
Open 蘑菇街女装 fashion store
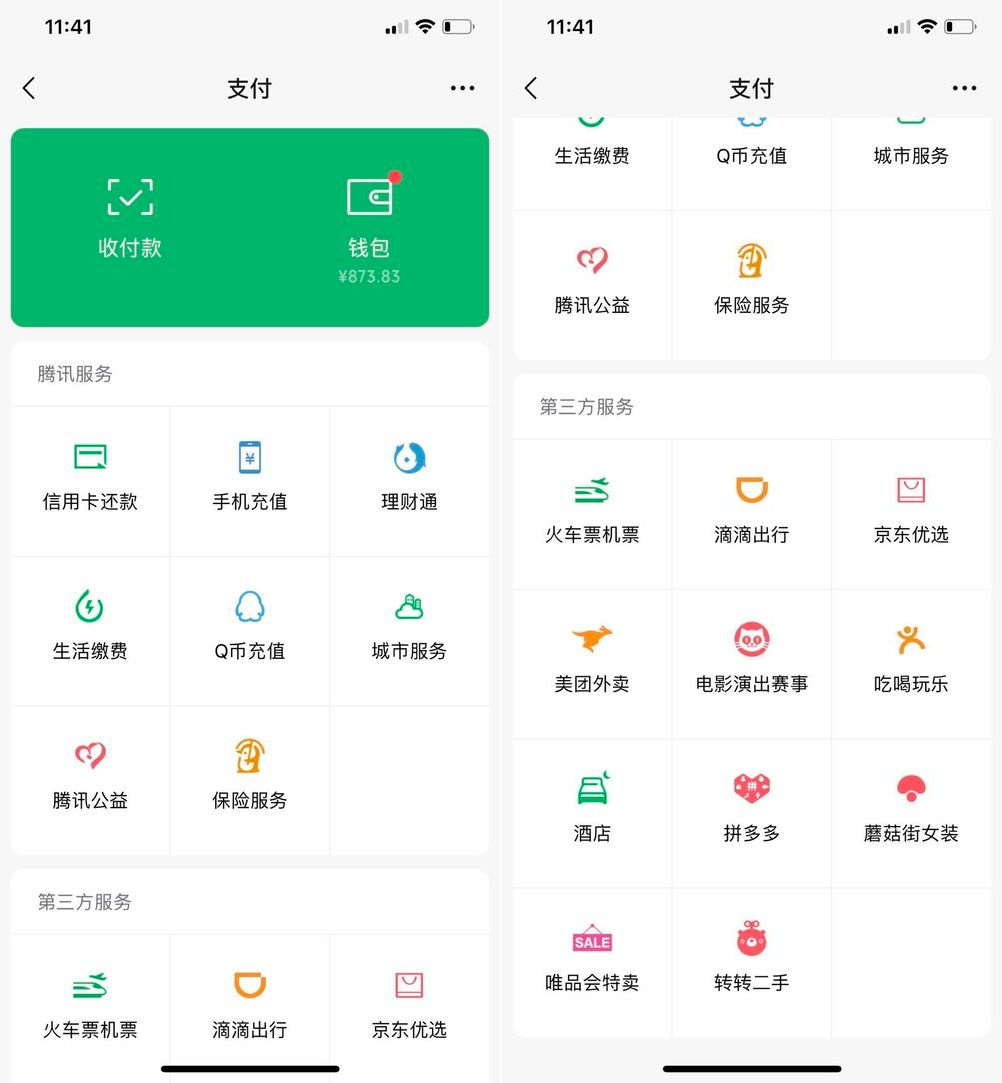click(x=911, y=813)
